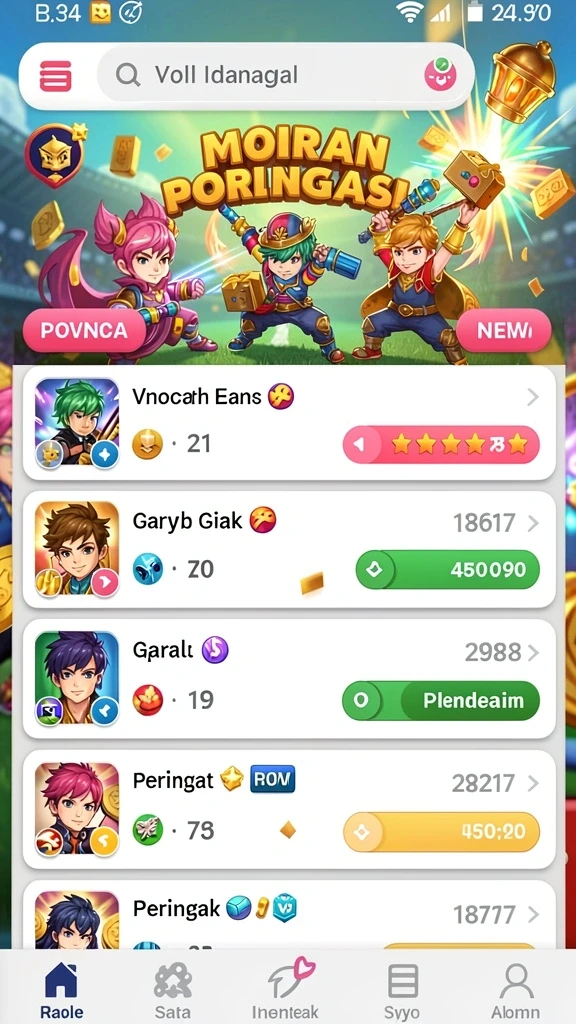
Task: Switch to the Syyo tab
Action: [x=402, y=989]
